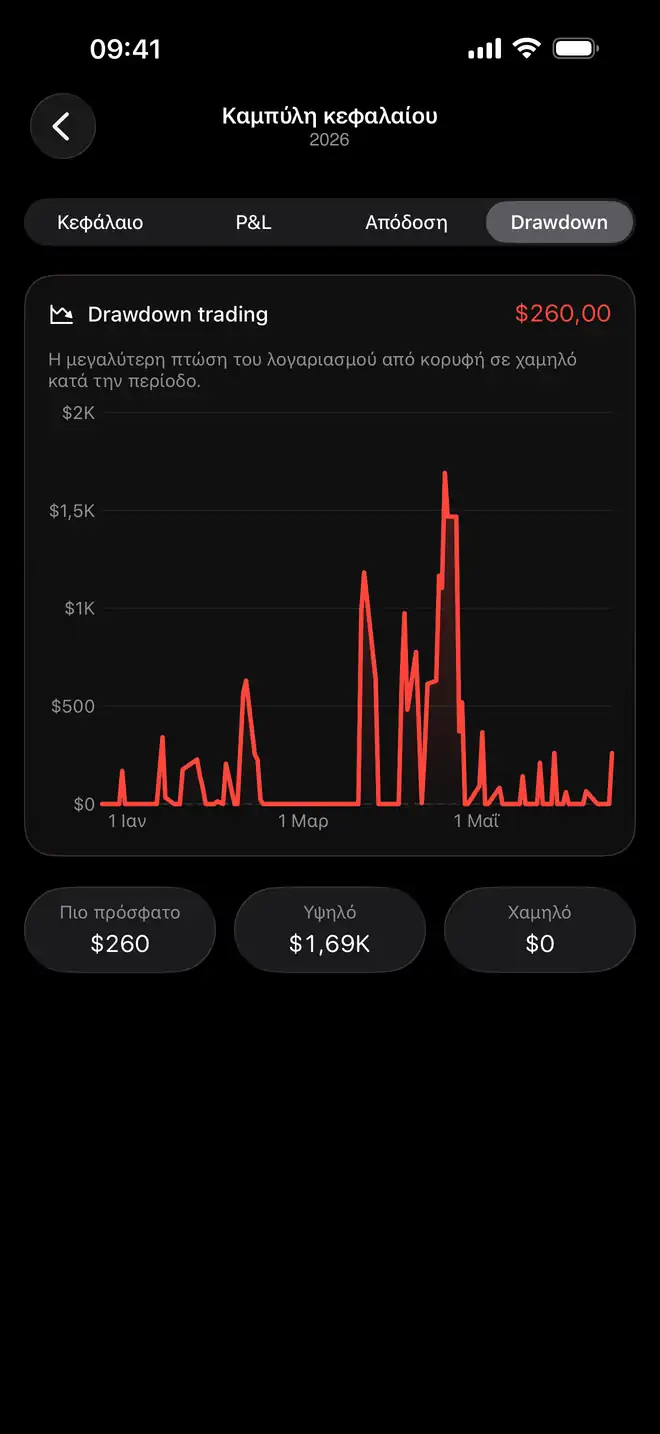Viewport: 660px width, 1434px height.
Task: Open the Απόδοση tab
Action: click(406, 222)
